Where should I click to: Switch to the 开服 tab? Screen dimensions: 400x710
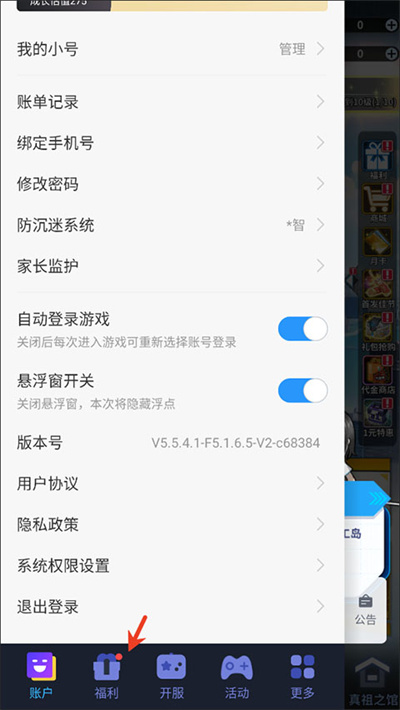[171, 676]
